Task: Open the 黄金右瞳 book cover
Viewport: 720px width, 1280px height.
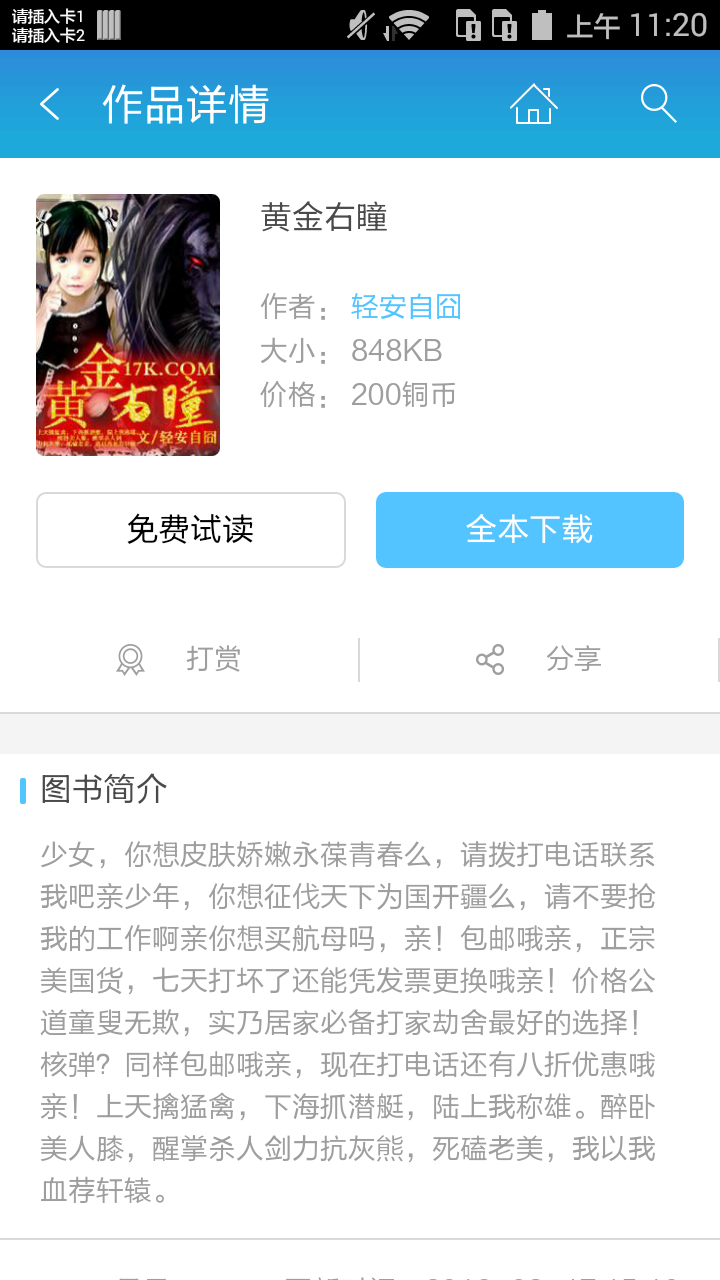Action: pyautogui.click(x=128, y=325)
